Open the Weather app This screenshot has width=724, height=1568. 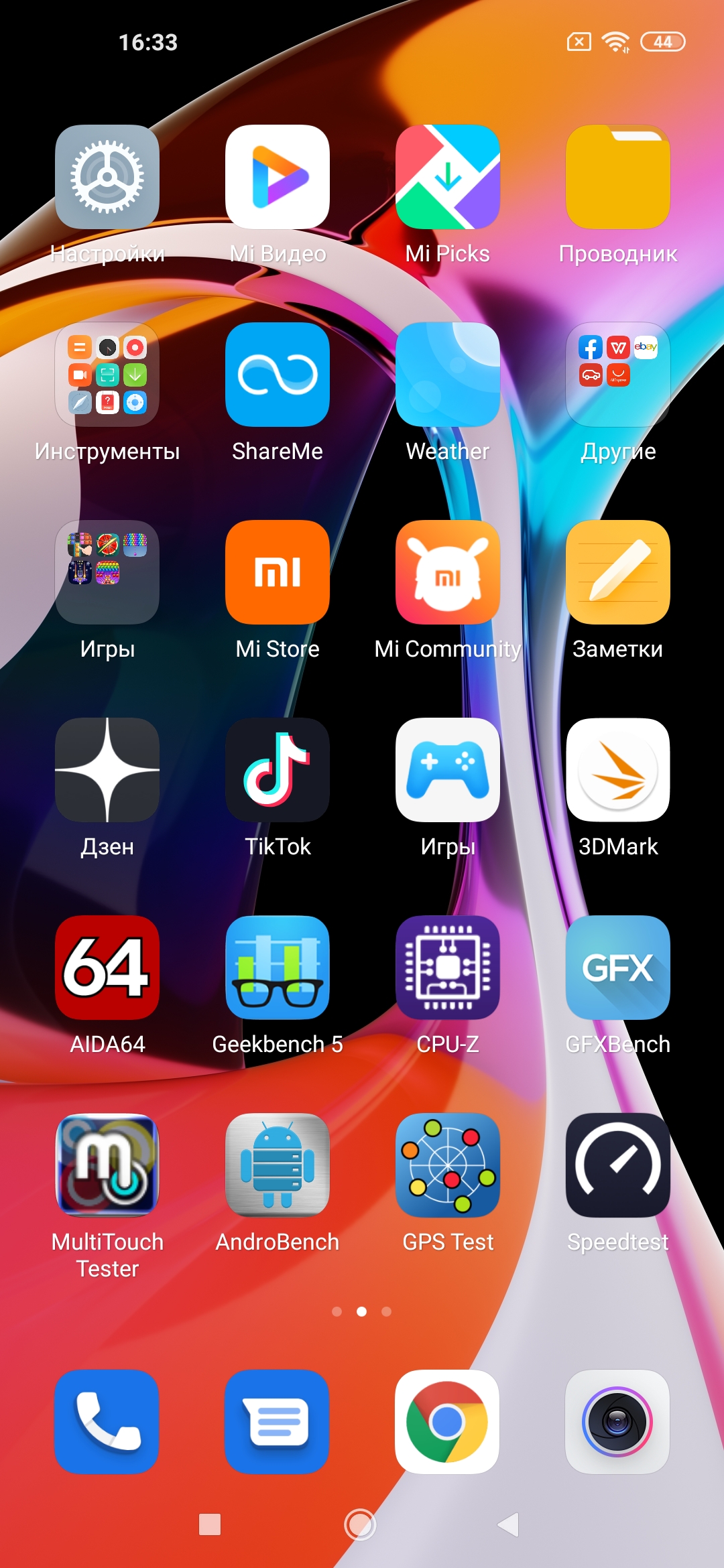point(448,375)
